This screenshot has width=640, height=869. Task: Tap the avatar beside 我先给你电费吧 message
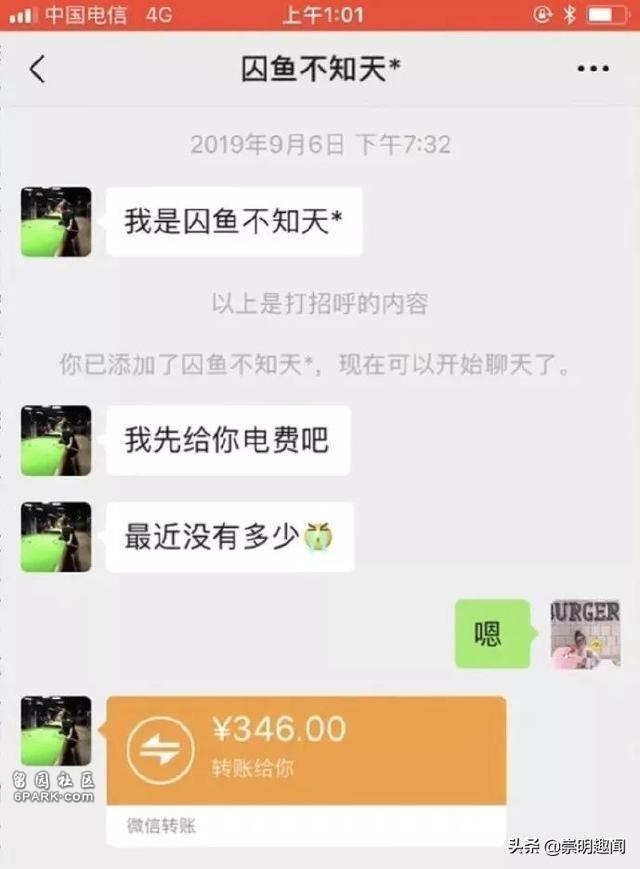[56, 440]
